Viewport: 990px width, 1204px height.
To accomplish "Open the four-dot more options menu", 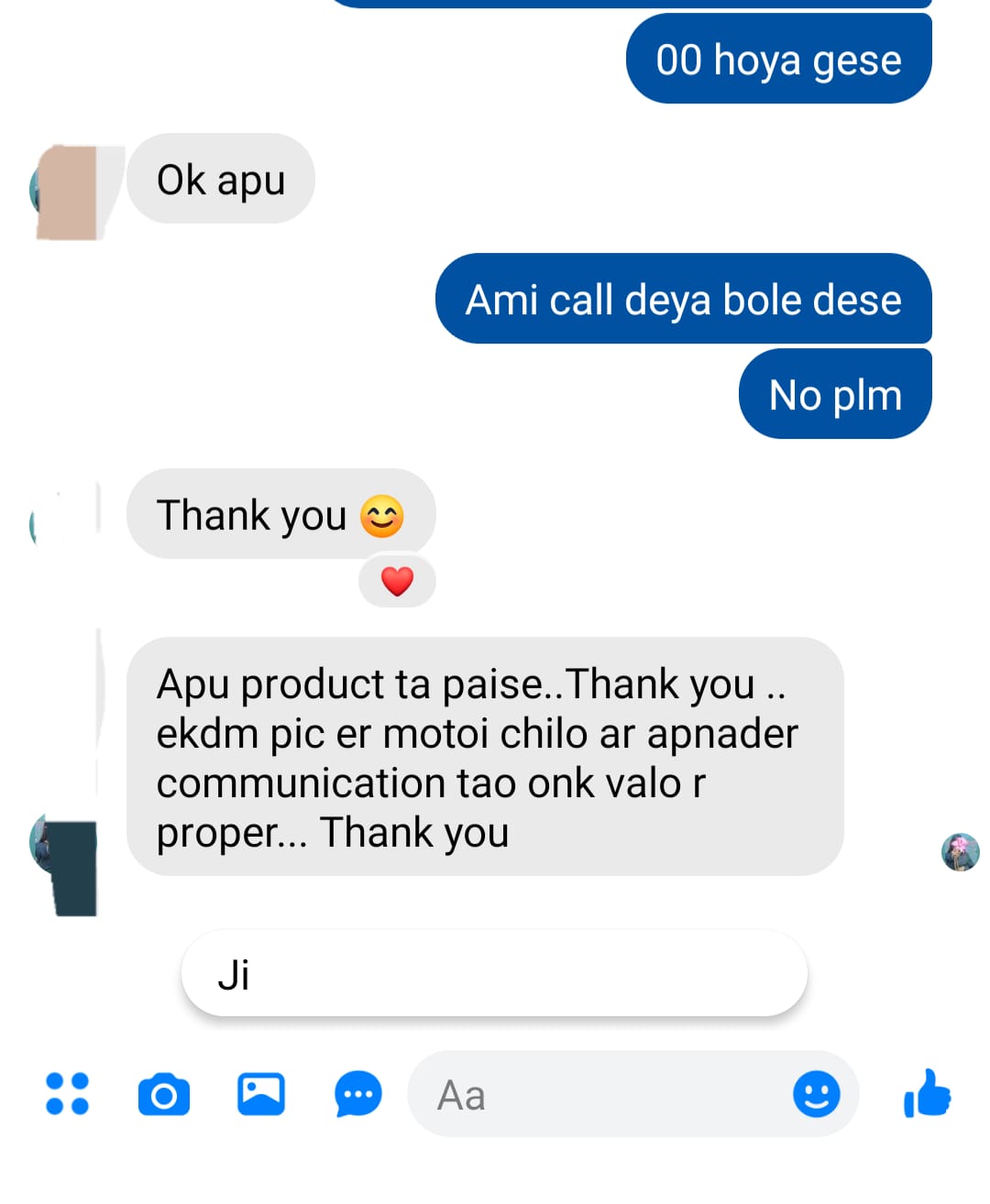I will 67,1093.
